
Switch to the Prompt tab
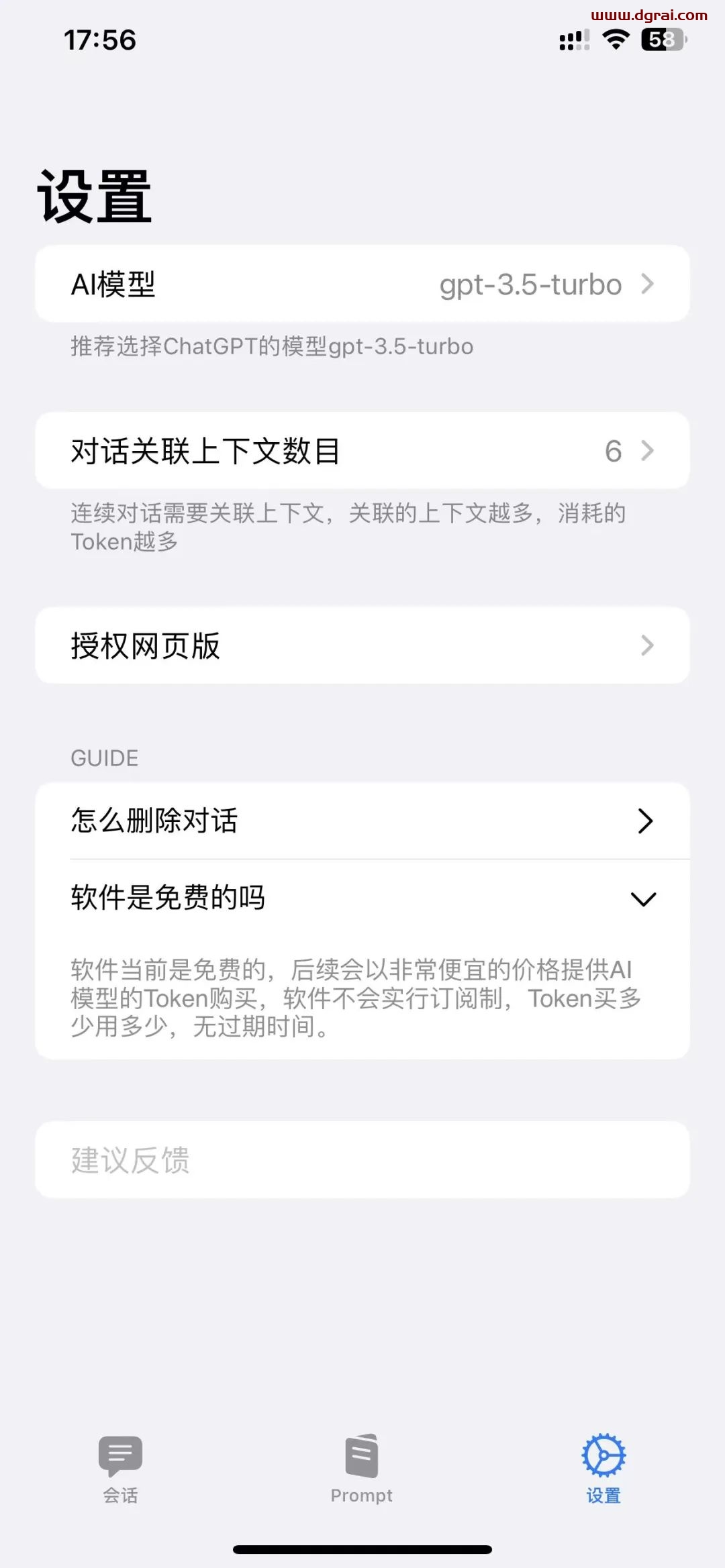tap(362, 1469)
